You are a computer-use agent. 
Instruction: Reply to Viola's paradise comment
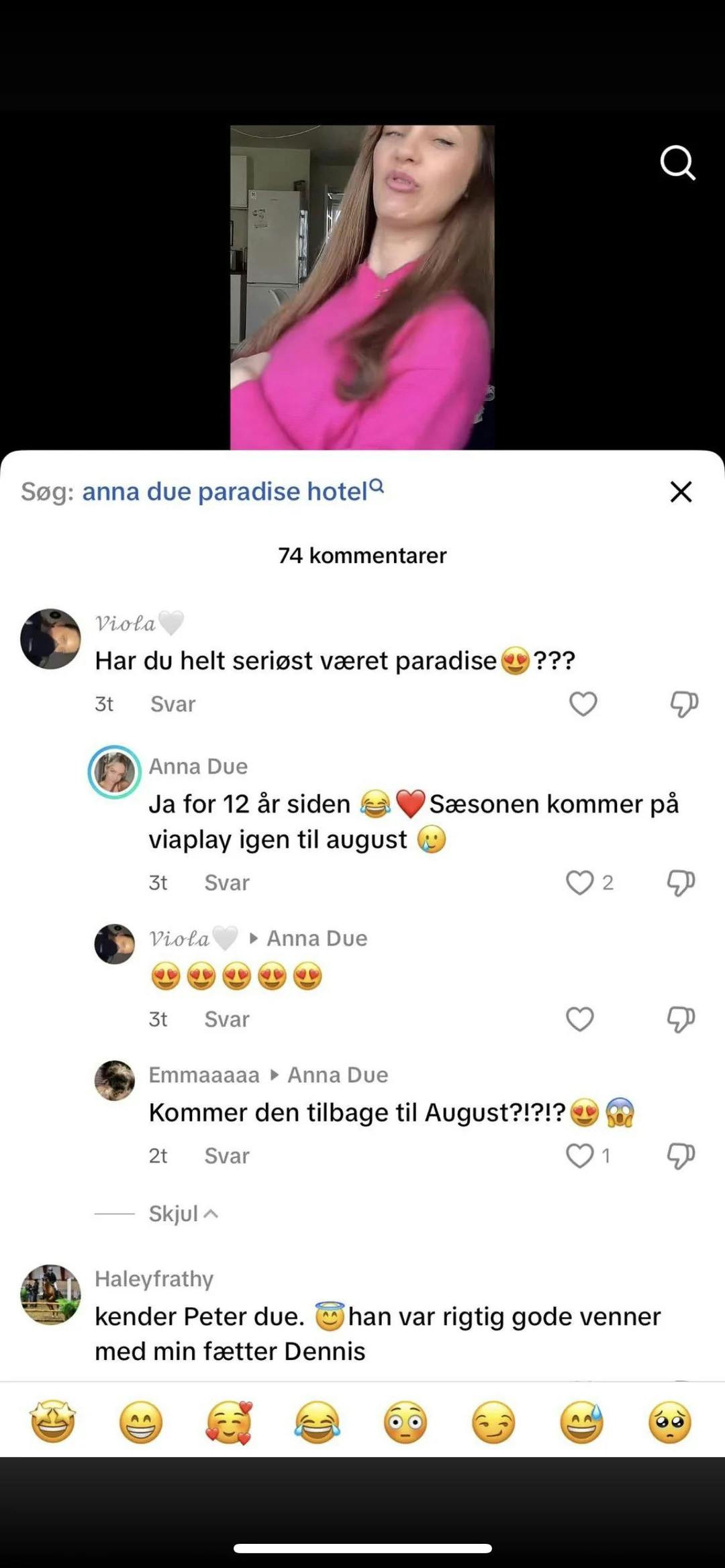point(173,704)
